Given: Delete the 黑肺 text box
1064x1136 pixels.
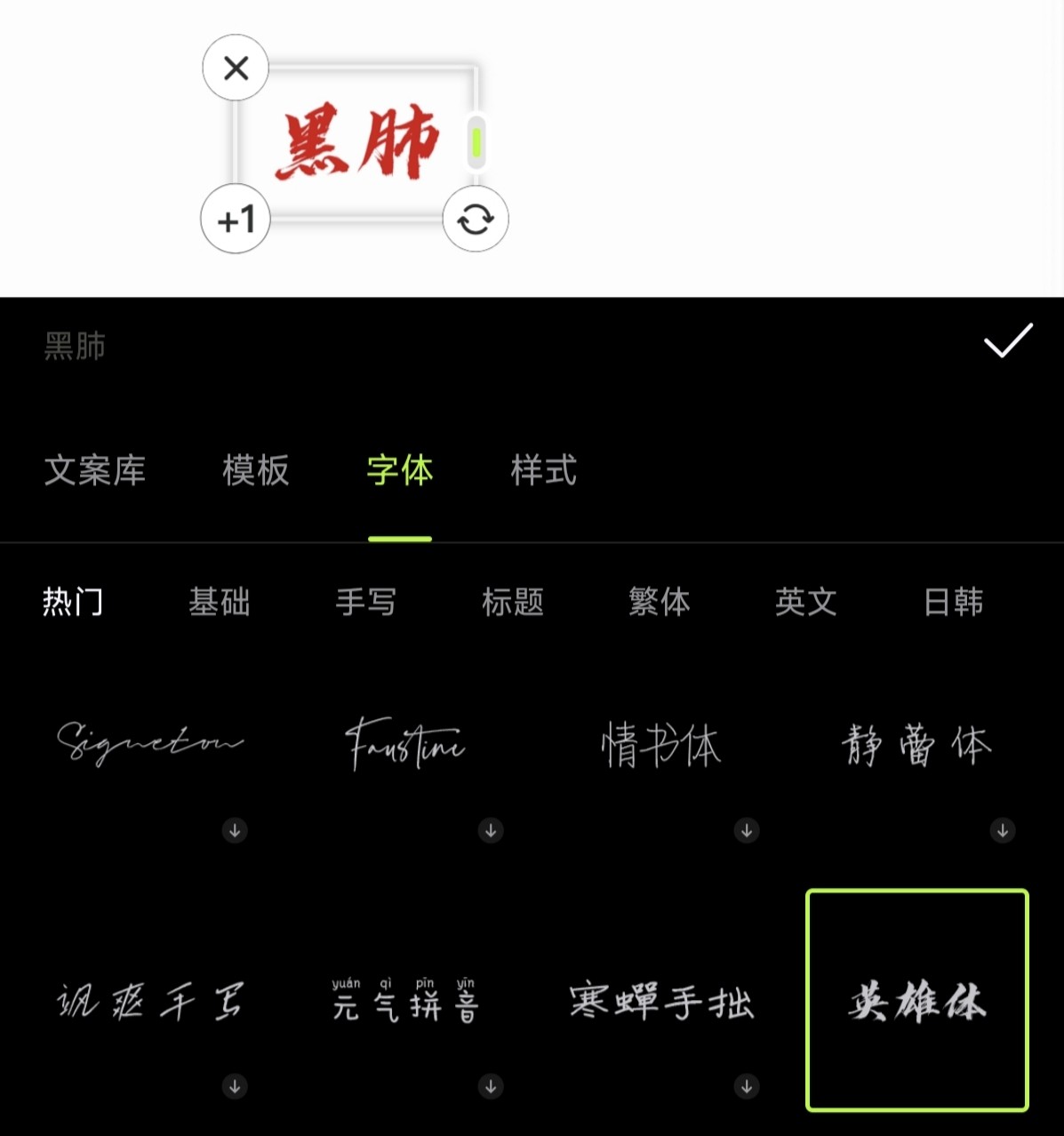Looking at the screenshot, I should (236, 68).
